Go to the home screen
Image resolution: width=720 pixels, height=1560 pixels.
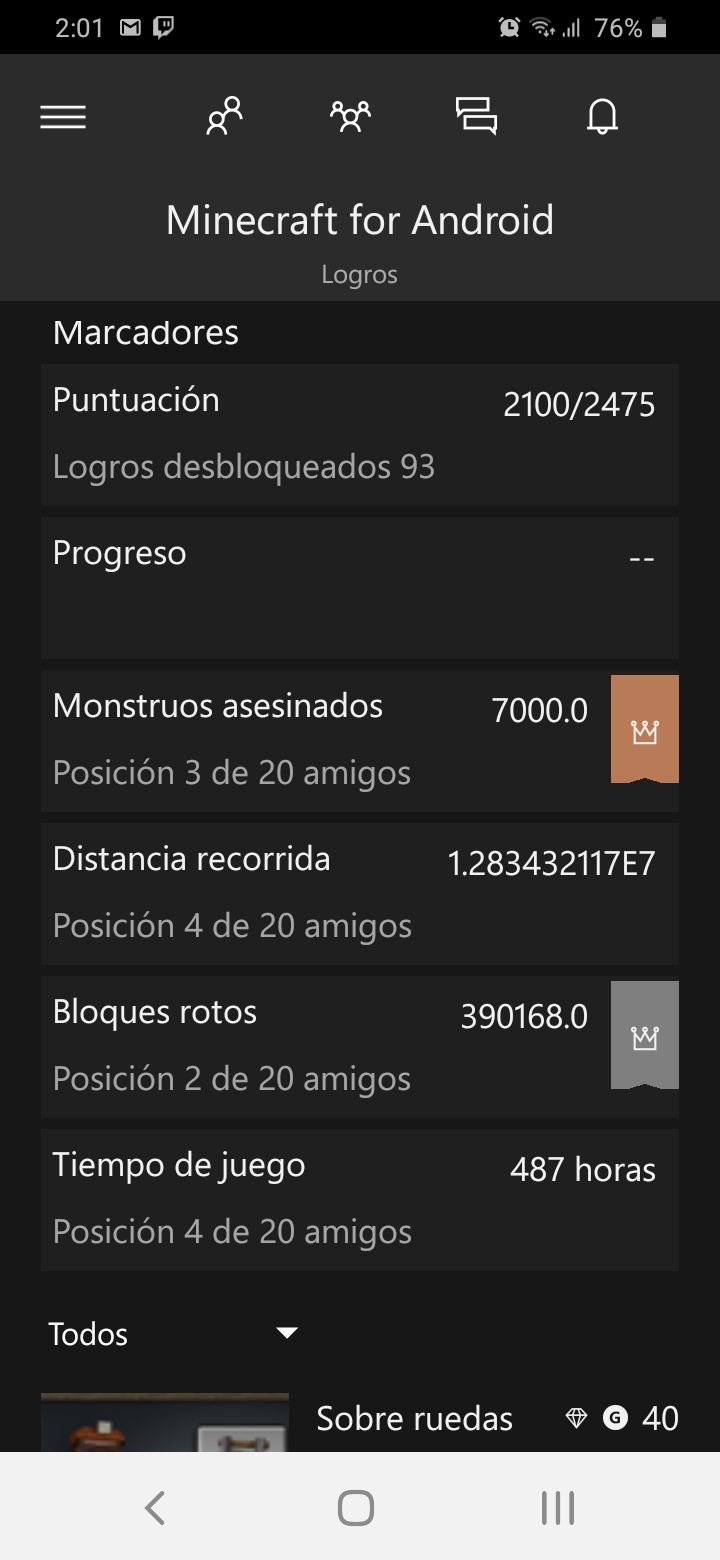point(356,1507)
